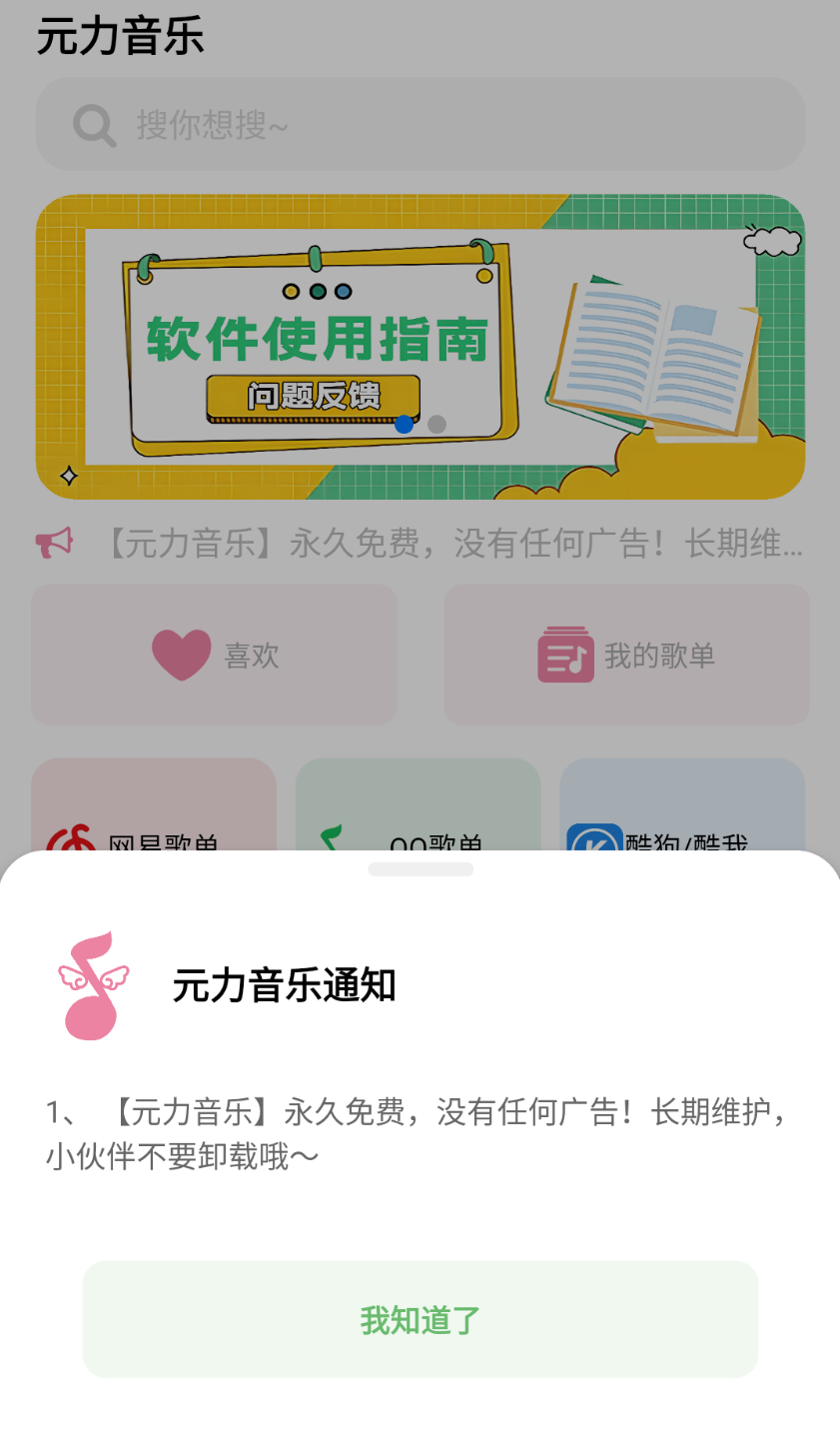
Task: Tap the bottom sheet drag handle
Action: pos(420,869)
